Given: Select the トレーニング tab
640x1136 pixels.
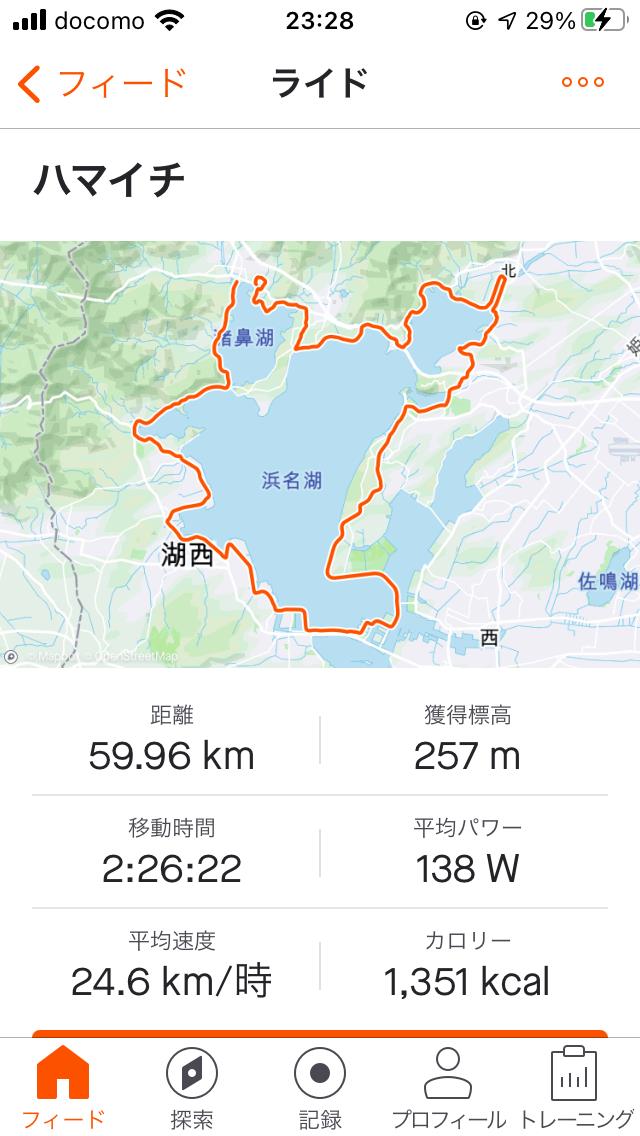Looking at the screenshot, I should click(x=577, y=1087).
